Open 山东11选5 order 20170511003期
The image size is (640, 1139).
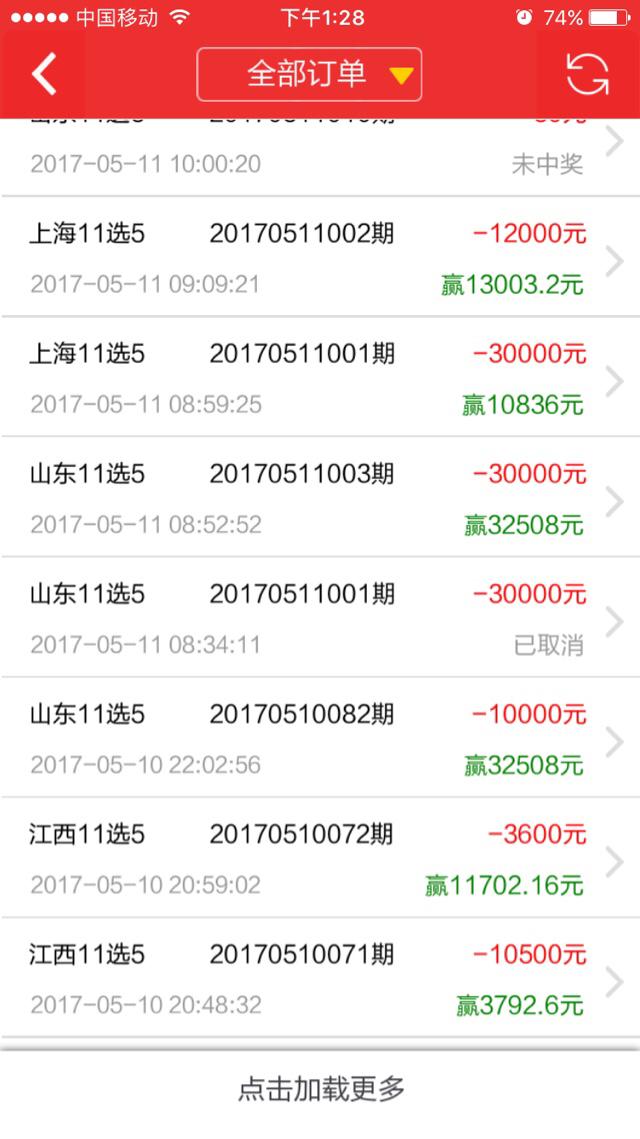320,498
